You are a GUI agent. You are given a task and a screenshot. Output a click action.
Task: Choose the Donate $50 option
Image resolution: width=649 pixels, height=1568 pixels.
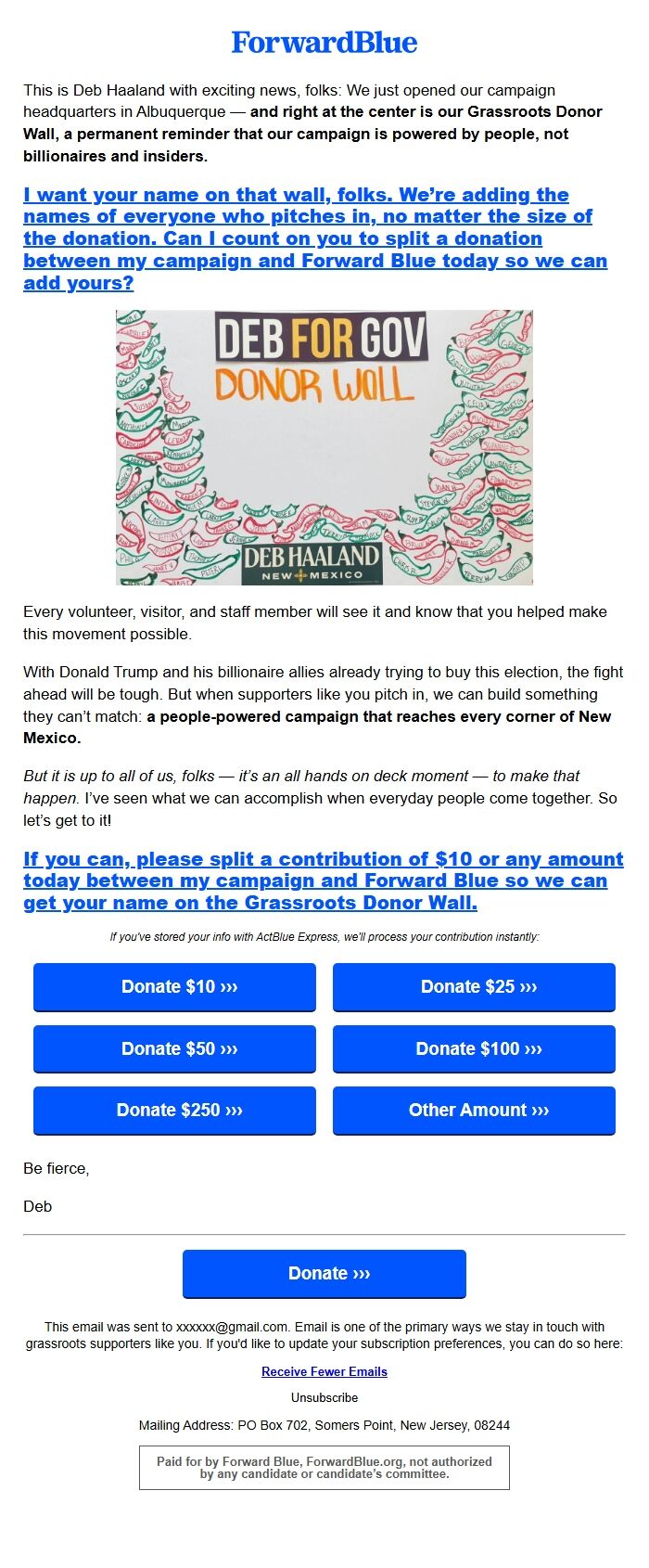tap(174, 1049)
